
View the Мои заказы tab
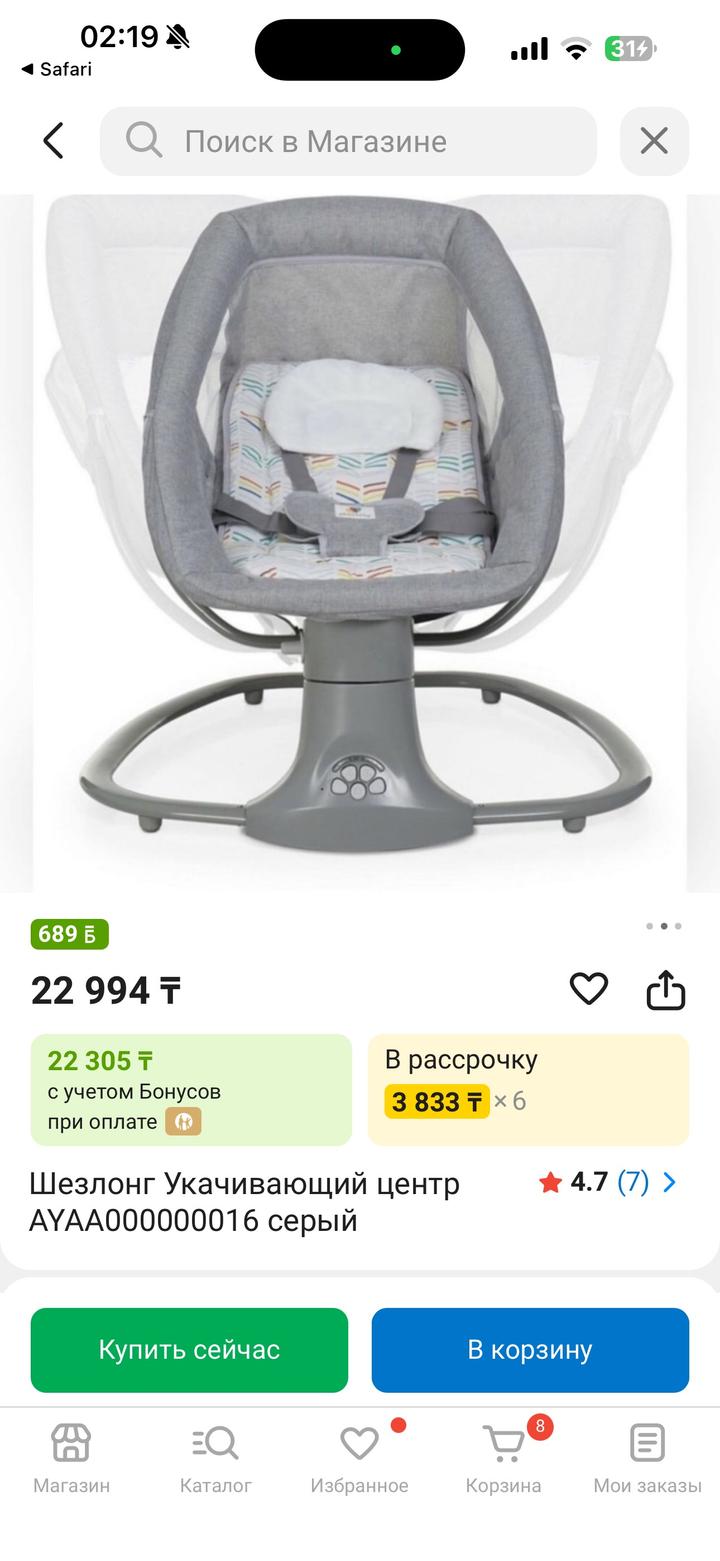[647, 1459]
